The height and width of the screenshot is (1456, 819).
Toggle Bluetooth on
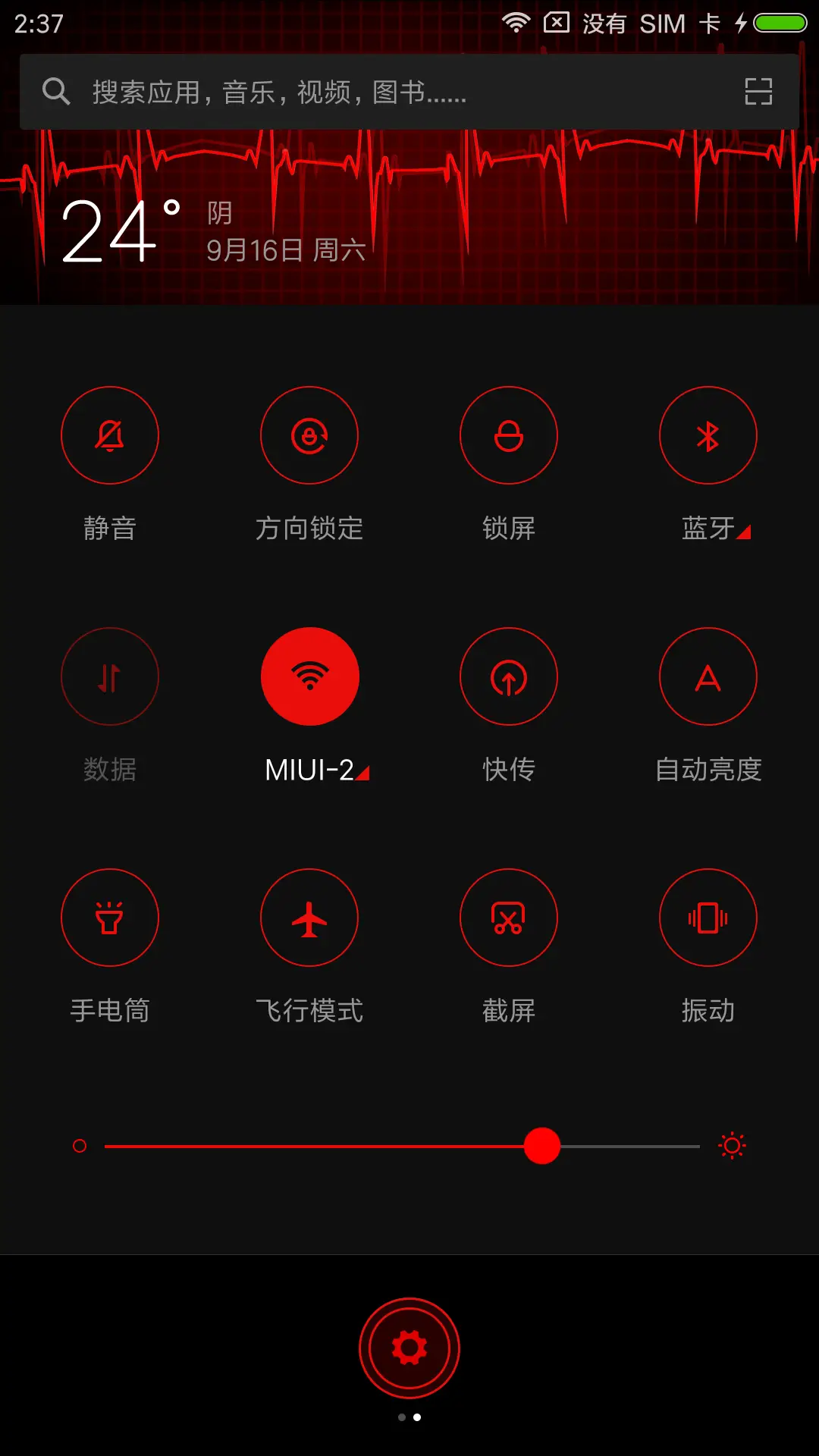point(708,435)
